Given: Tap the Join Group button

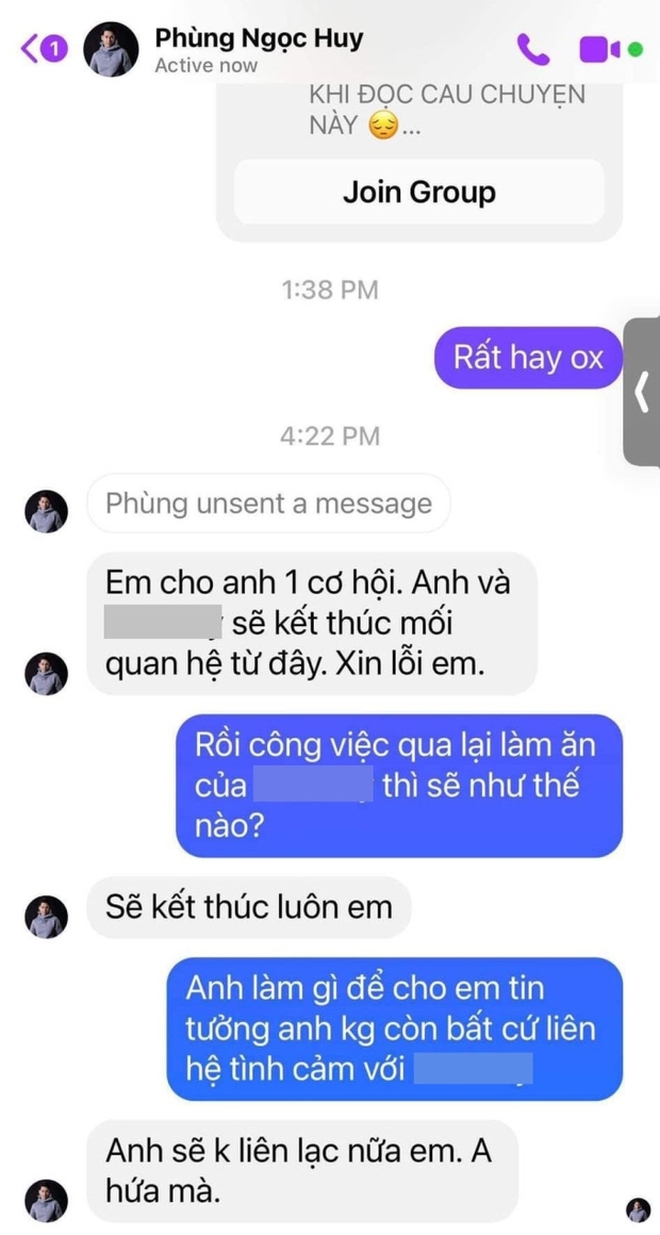Looking at the screenshot, I should (419, 191).
